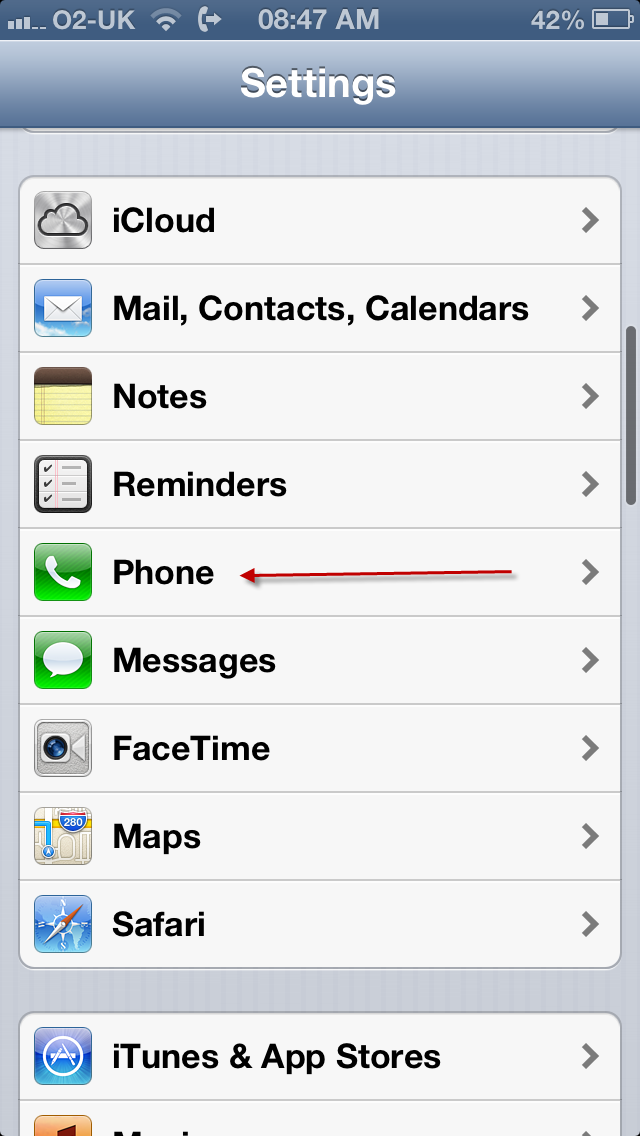Tap the Messages settings row
640x1136 pixels.
pyautogui.click(x=320, y=660)
